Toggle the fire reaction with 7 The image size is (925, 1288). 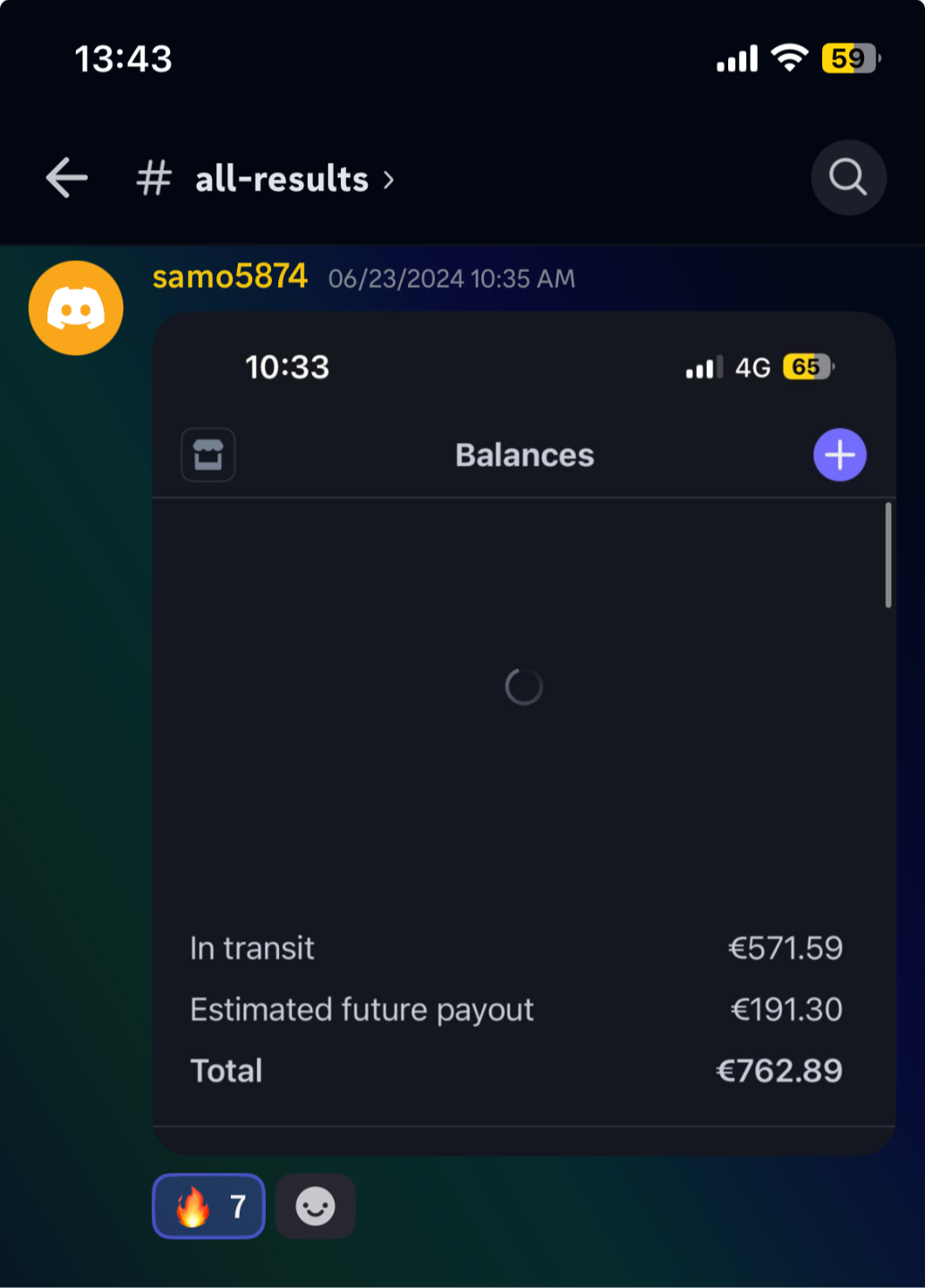(208, 1206)
